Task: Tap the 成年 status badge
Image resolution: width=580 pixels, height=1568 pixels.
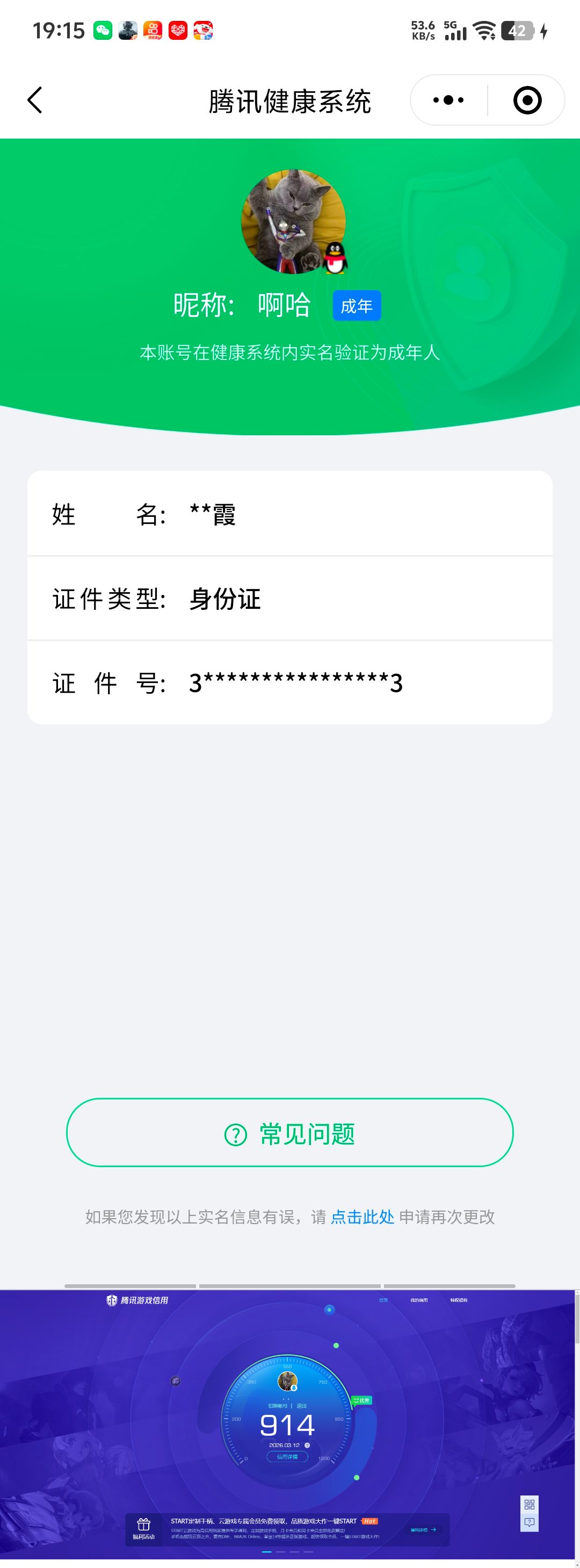Action: coord(357,306)
